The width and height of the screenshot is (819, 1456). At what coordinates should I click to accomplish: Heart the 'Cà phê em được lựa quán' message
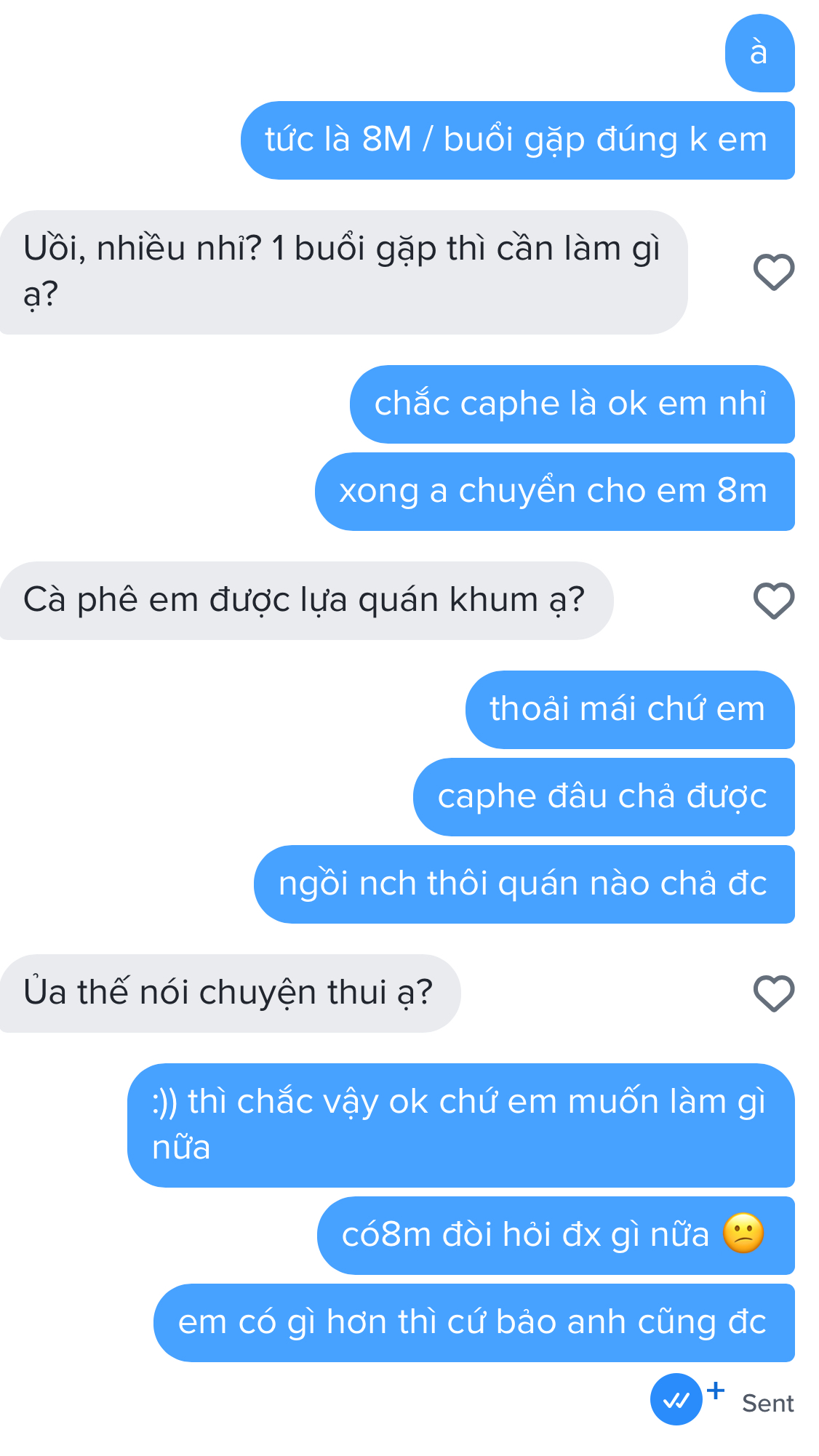(x=773, y=601)
